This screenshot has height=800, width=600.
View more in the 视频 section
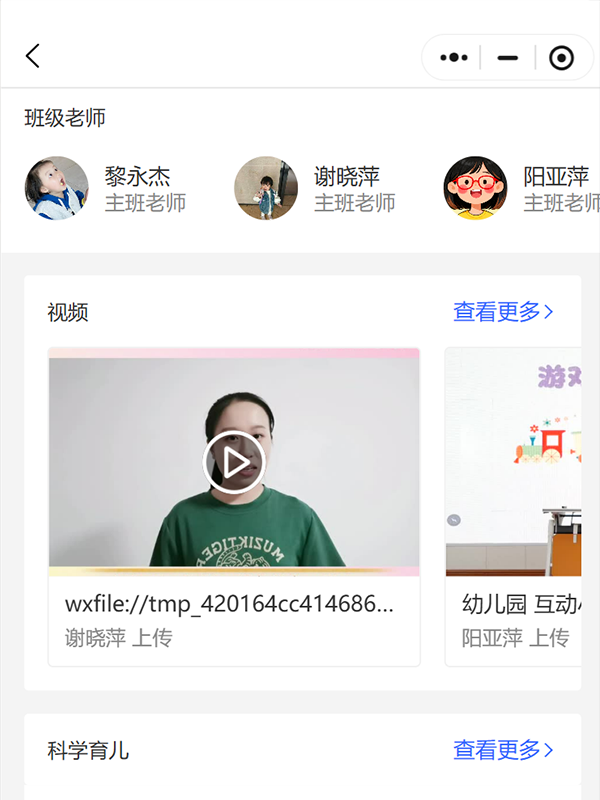click(x=503, y=312)
